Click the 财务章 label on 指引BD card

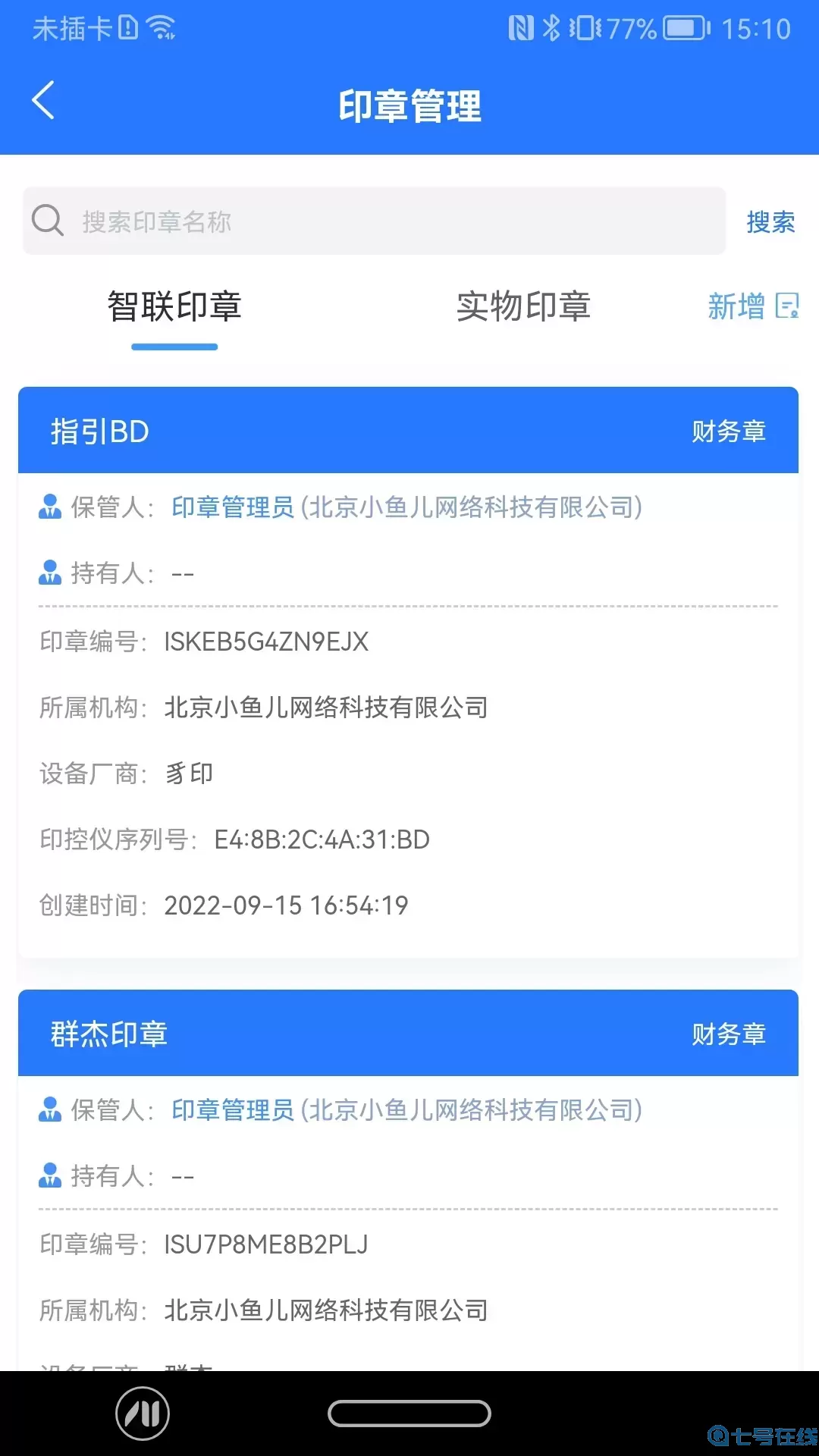point(729,431)
